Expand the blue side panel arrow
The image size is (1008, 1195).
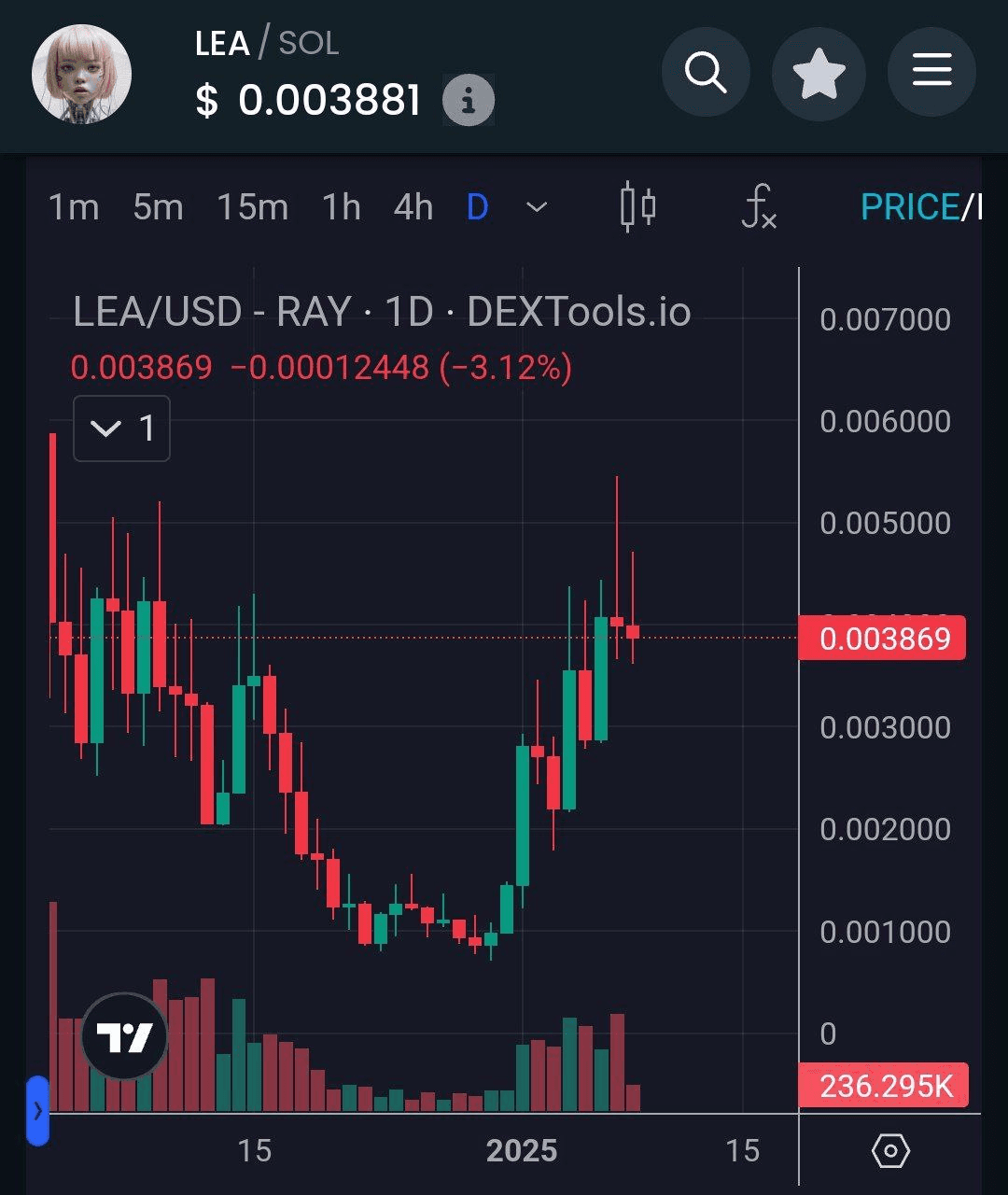coord(37,1111)
